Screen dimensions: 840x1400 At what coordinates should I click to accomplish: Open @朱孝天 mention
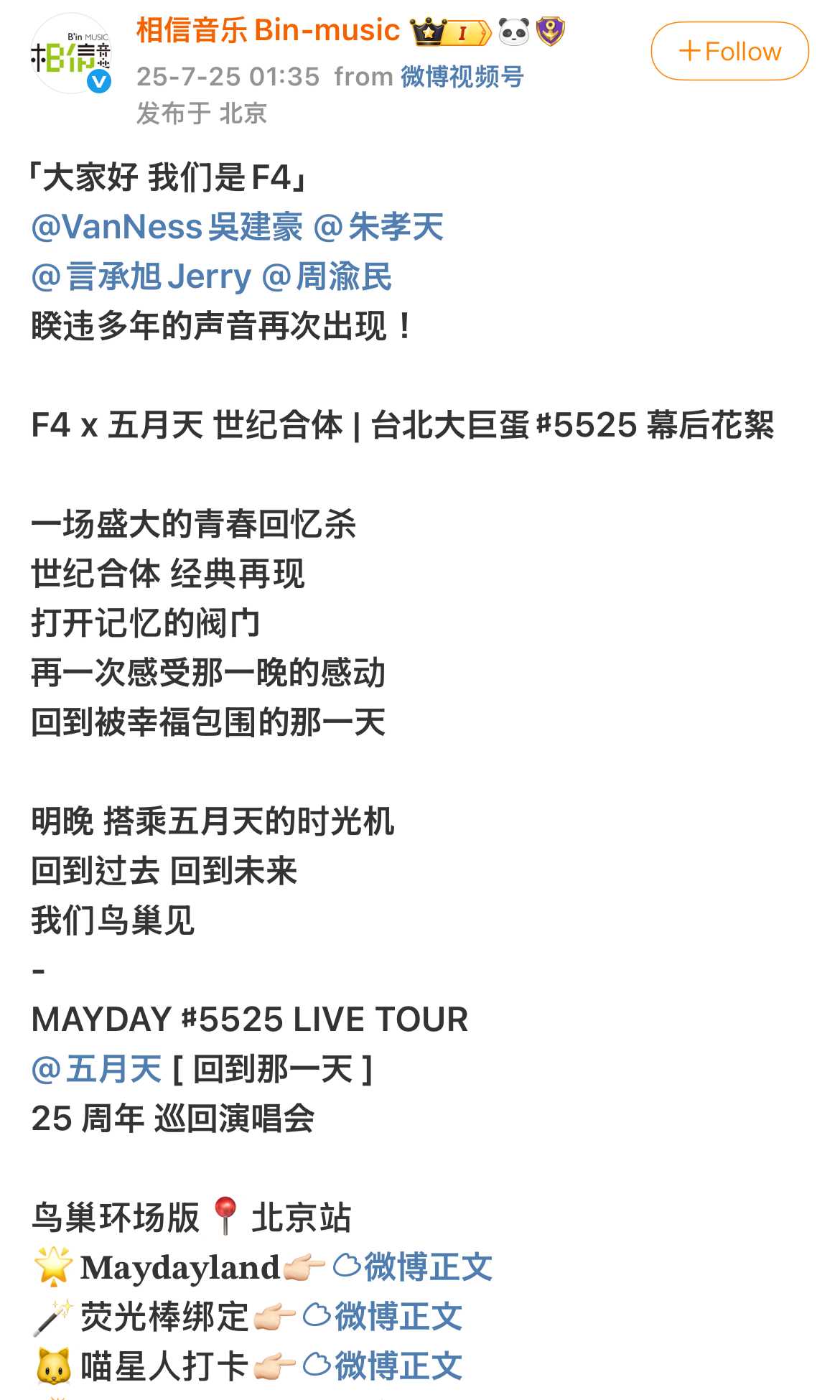click(379, 227)
